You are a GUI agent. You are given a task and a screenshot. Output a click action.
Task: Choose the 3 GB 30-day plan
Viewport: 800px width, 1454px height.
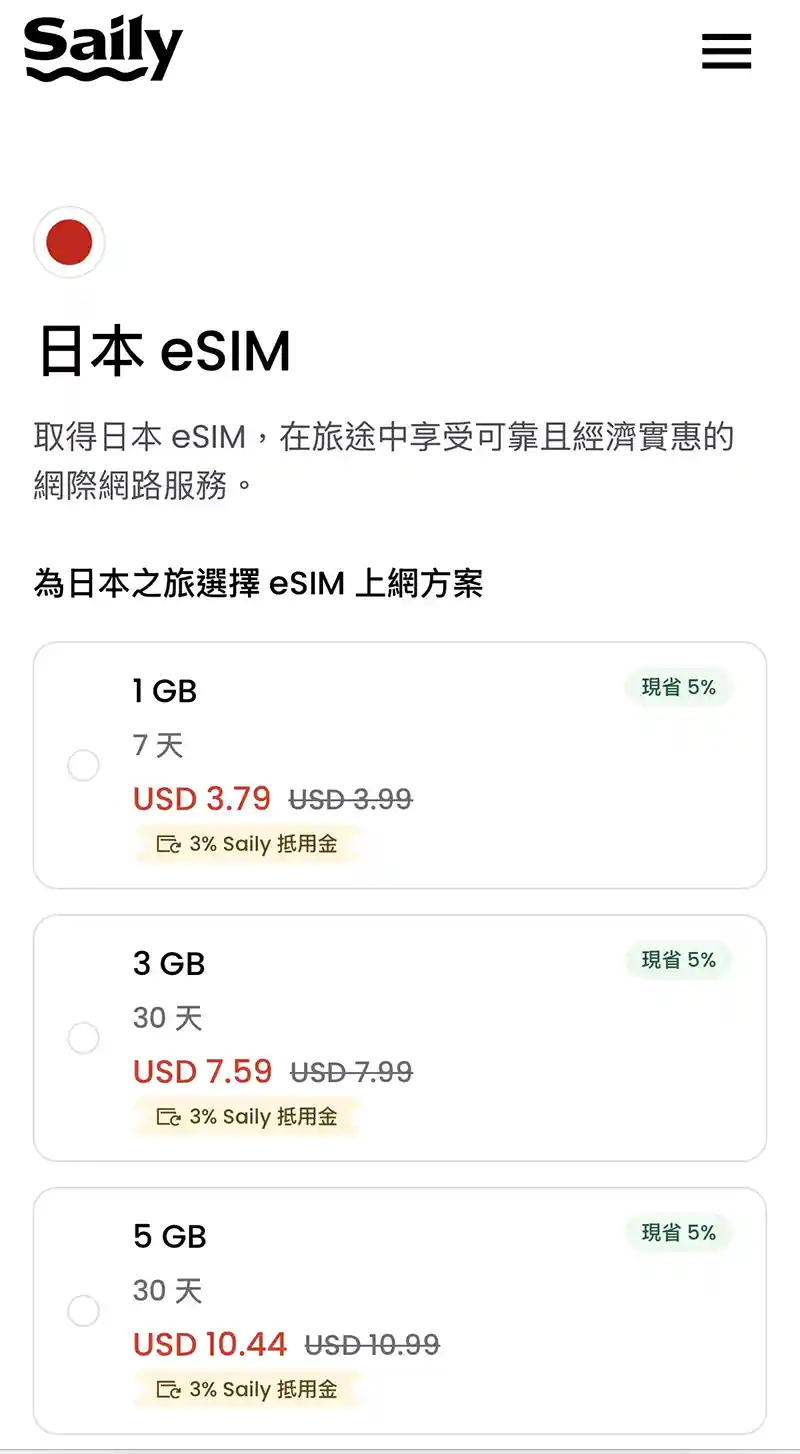(x=84, y=1038)
